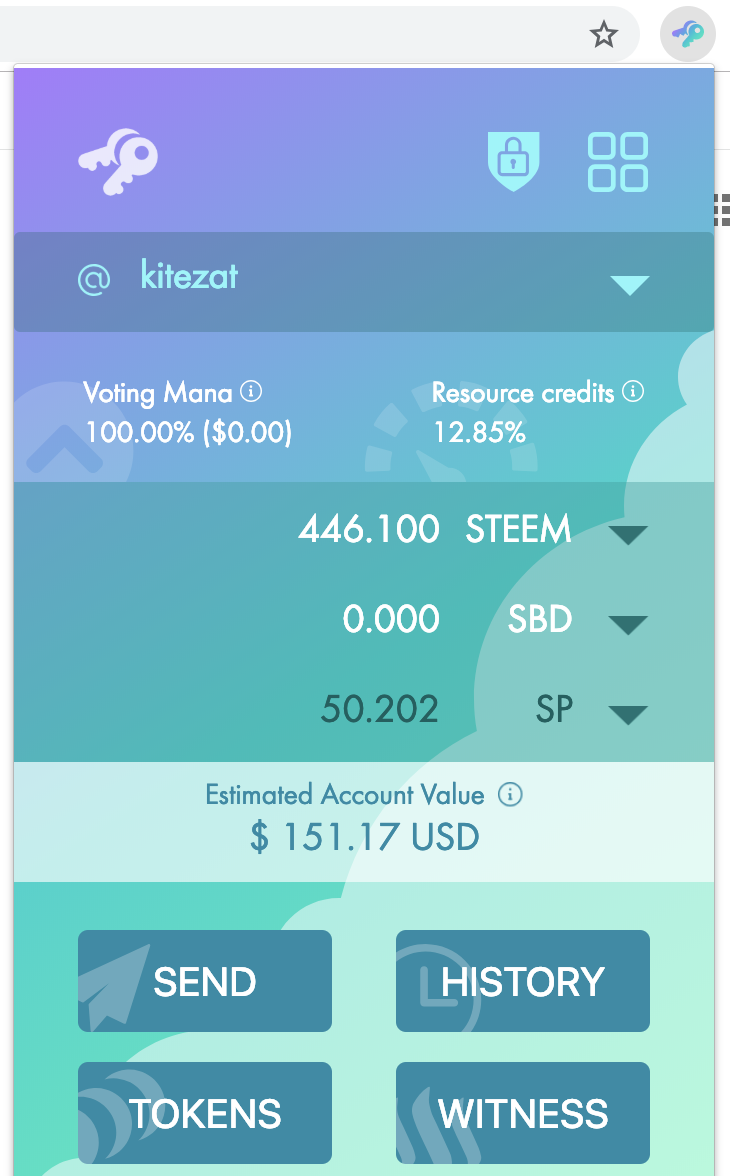
Task: Open the WITNESS voting page
Action: (x=523, y=1113)
